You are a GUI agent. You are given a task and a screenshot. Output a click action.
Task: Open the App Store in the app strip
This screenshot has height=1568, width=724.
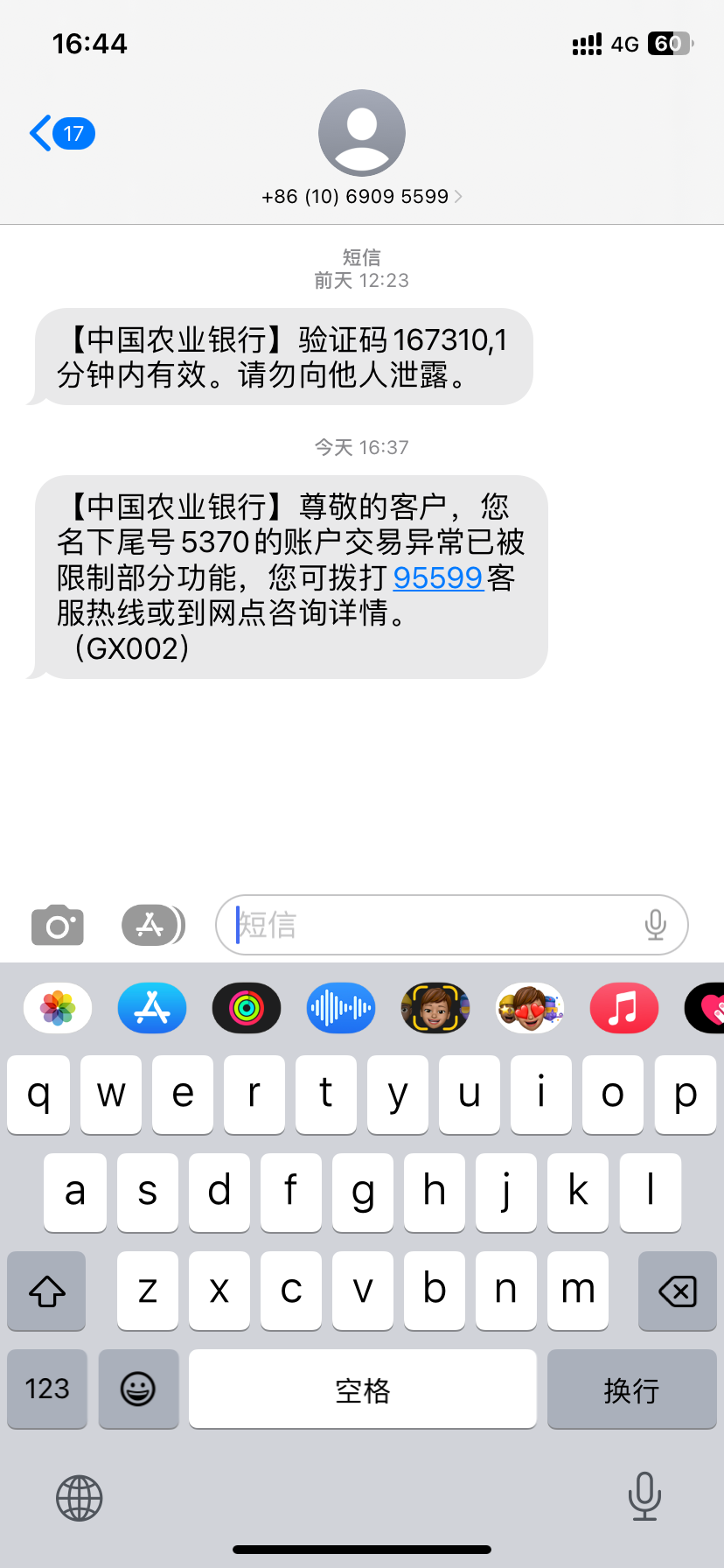tap(152, 1009)
